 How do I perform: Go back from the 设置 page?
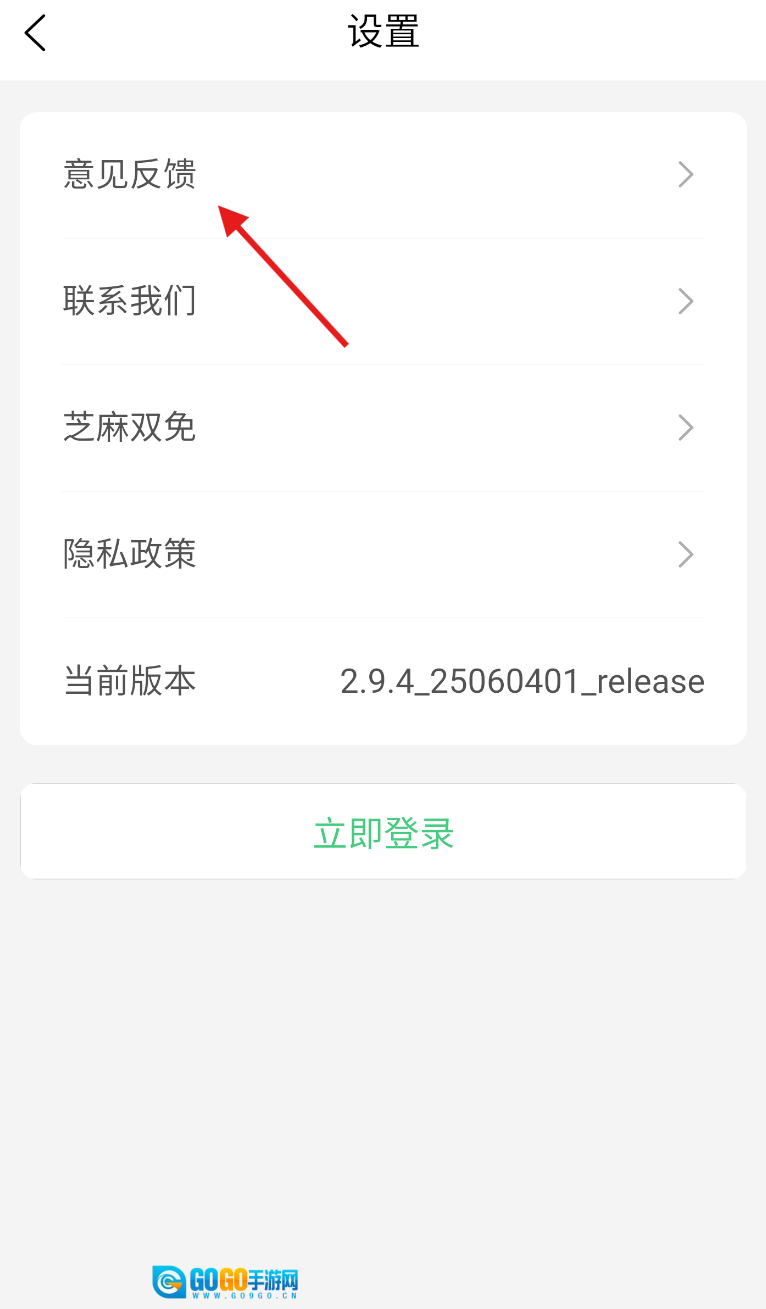point(36,33)
